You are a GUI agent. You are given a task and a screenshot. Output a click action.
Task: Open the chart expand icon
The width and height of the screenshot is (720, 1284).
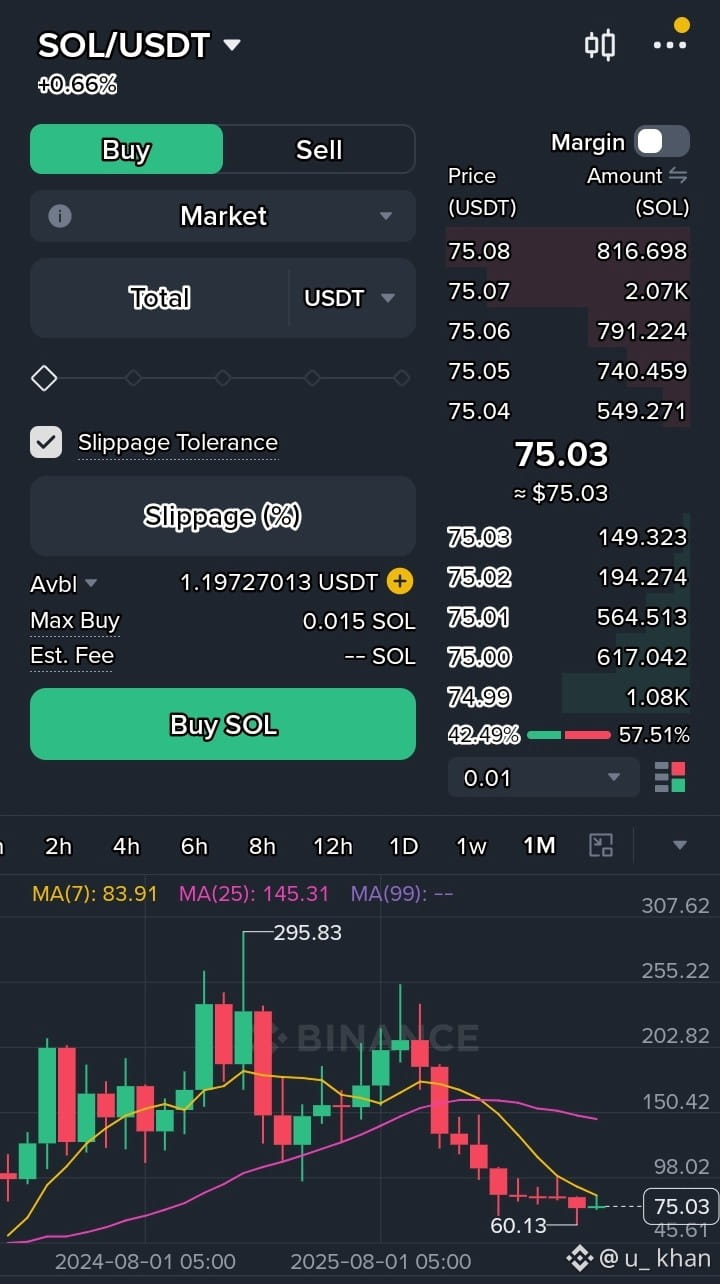601,846
